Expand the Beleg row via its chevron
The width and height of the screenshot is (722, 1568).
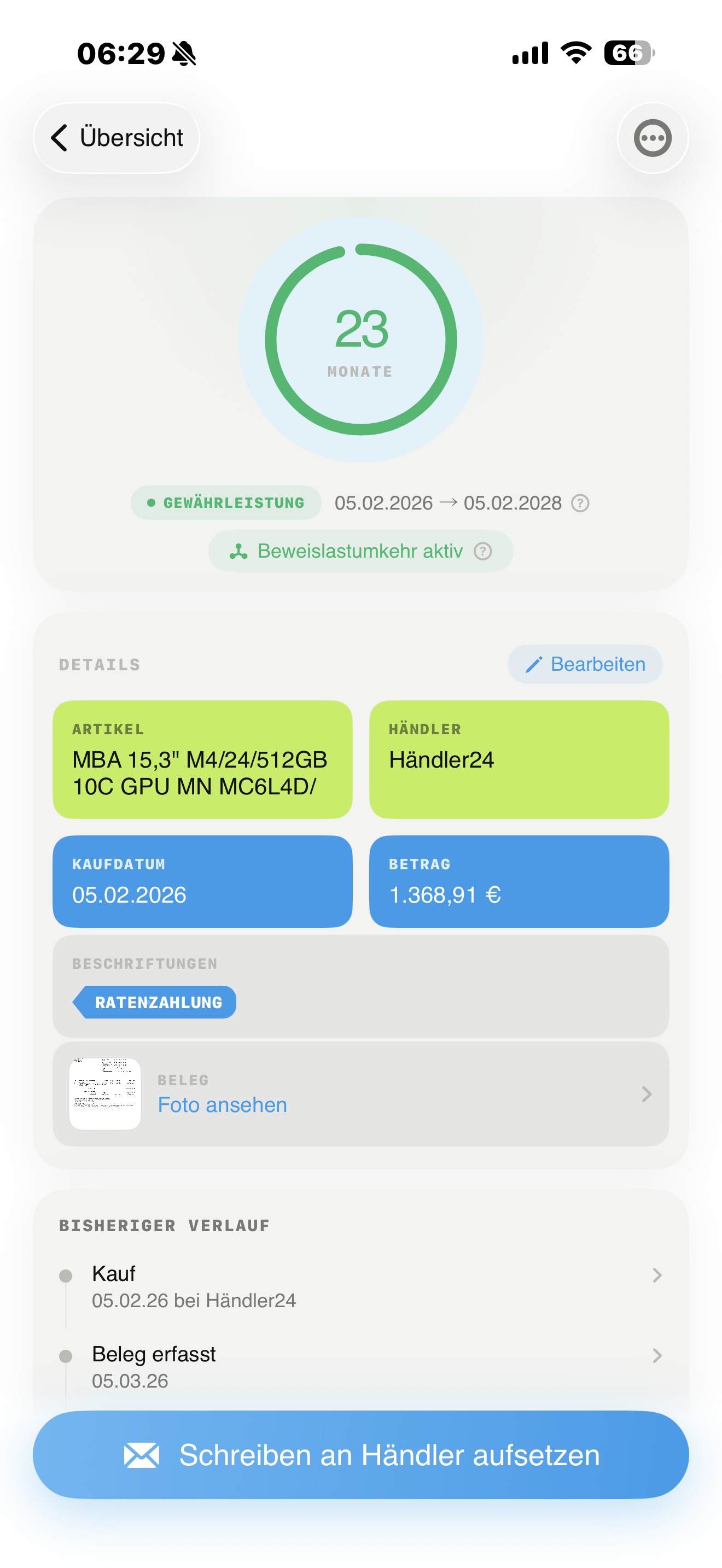(647, 1094)
